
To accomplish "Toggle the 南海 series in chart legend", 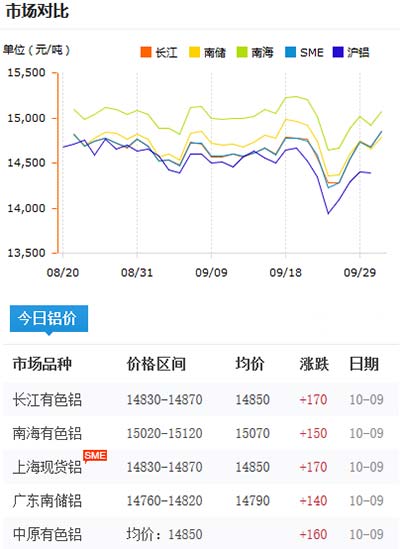I will (255, 53).
